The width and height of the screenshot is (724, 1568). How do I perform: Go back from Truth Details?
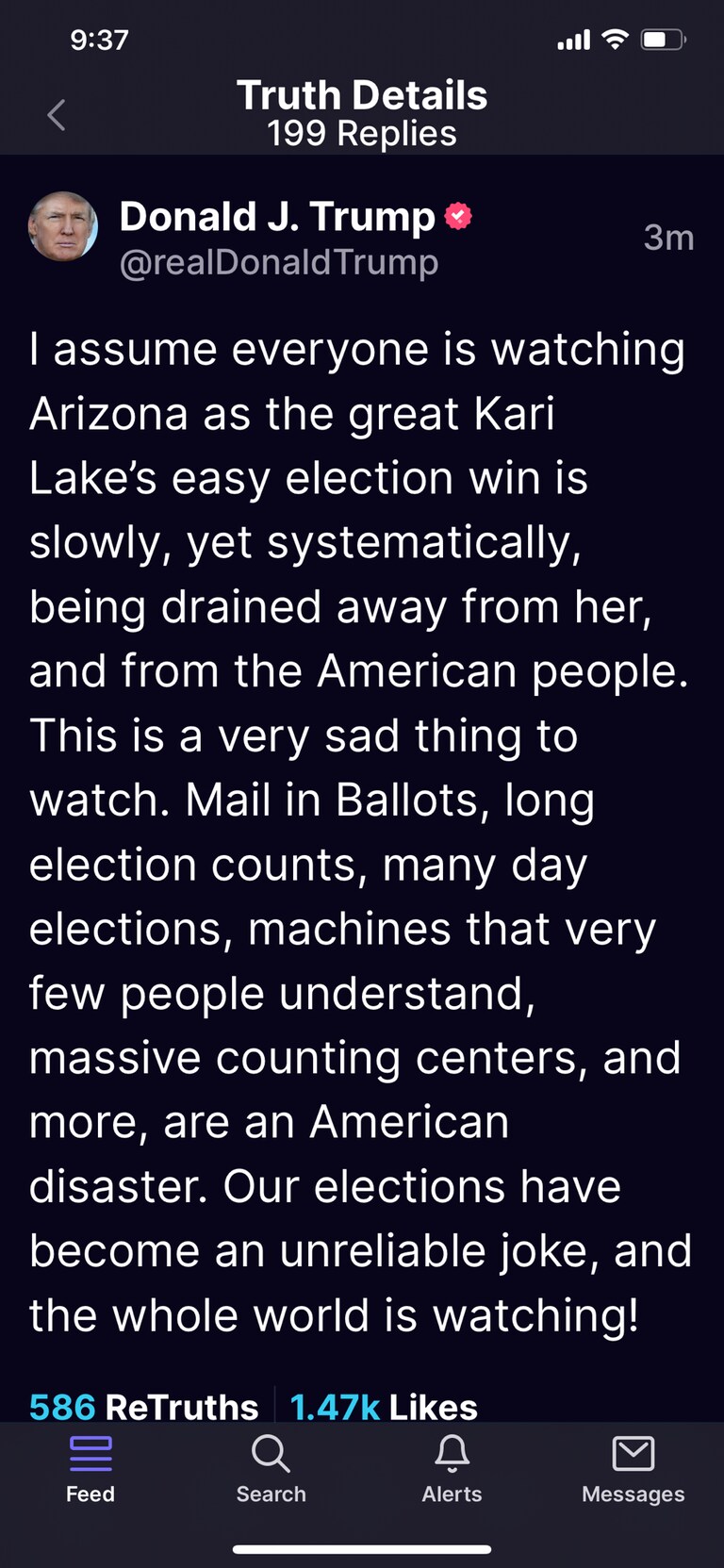coord(56,115)
